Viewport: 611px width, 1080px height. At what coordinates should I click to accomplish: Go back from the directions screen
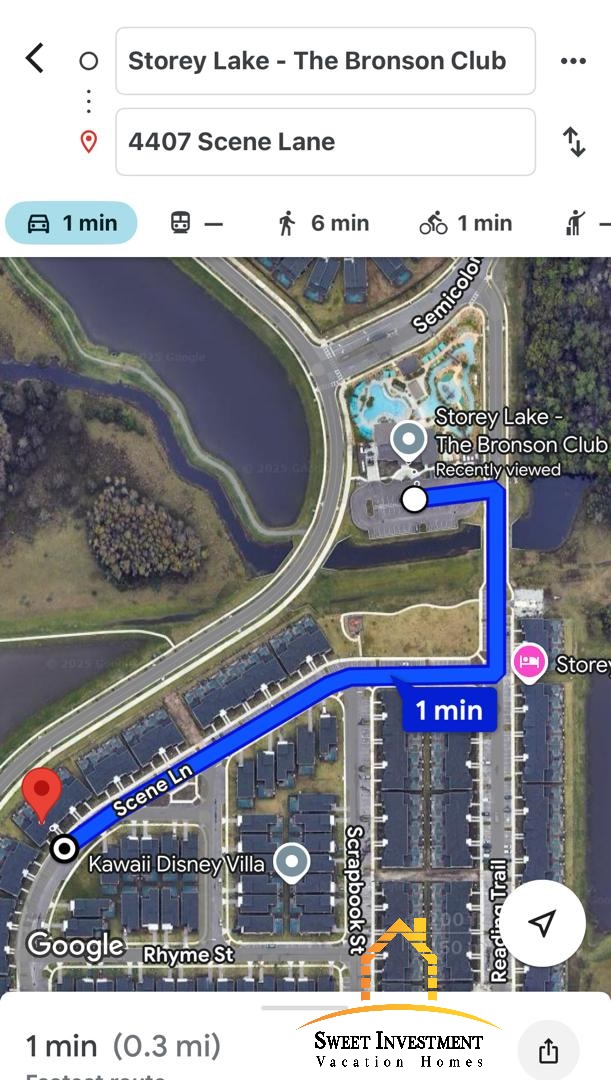(35, 59)
